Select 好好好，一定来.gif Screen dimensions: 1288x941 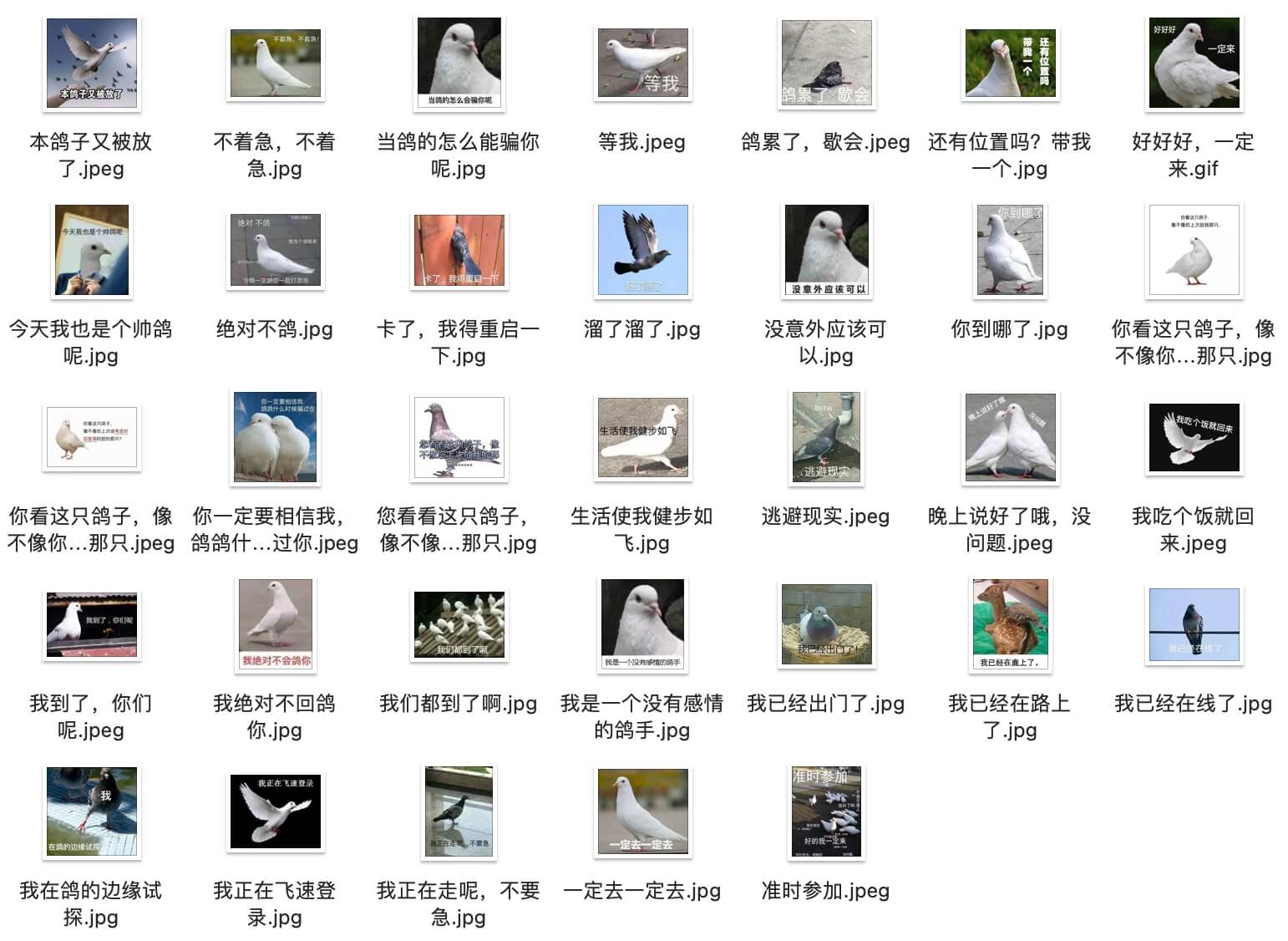pyautogui.click(x=1194, y=64)
